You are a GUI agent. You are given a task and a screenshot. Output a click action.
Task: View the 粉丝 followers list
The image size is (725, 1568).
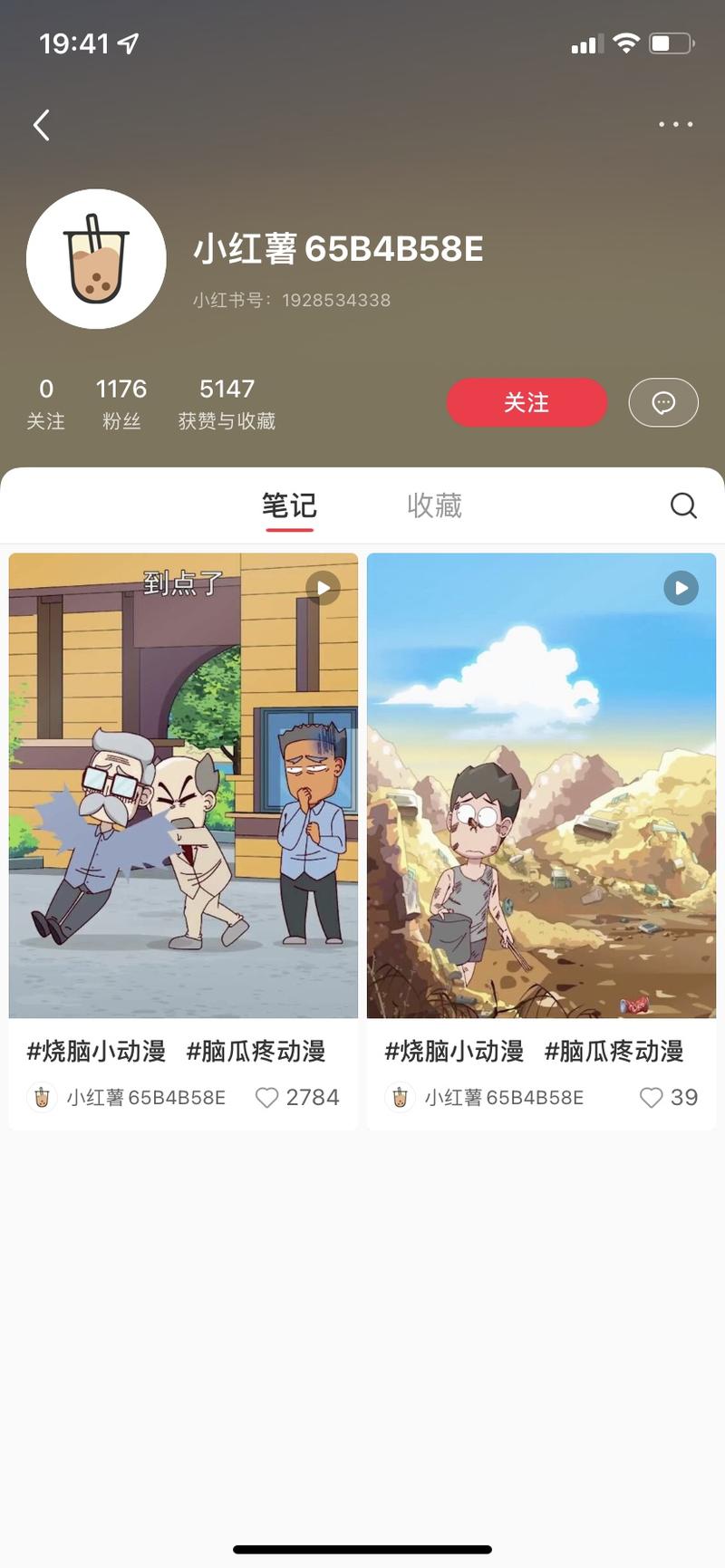coord(121,403)
